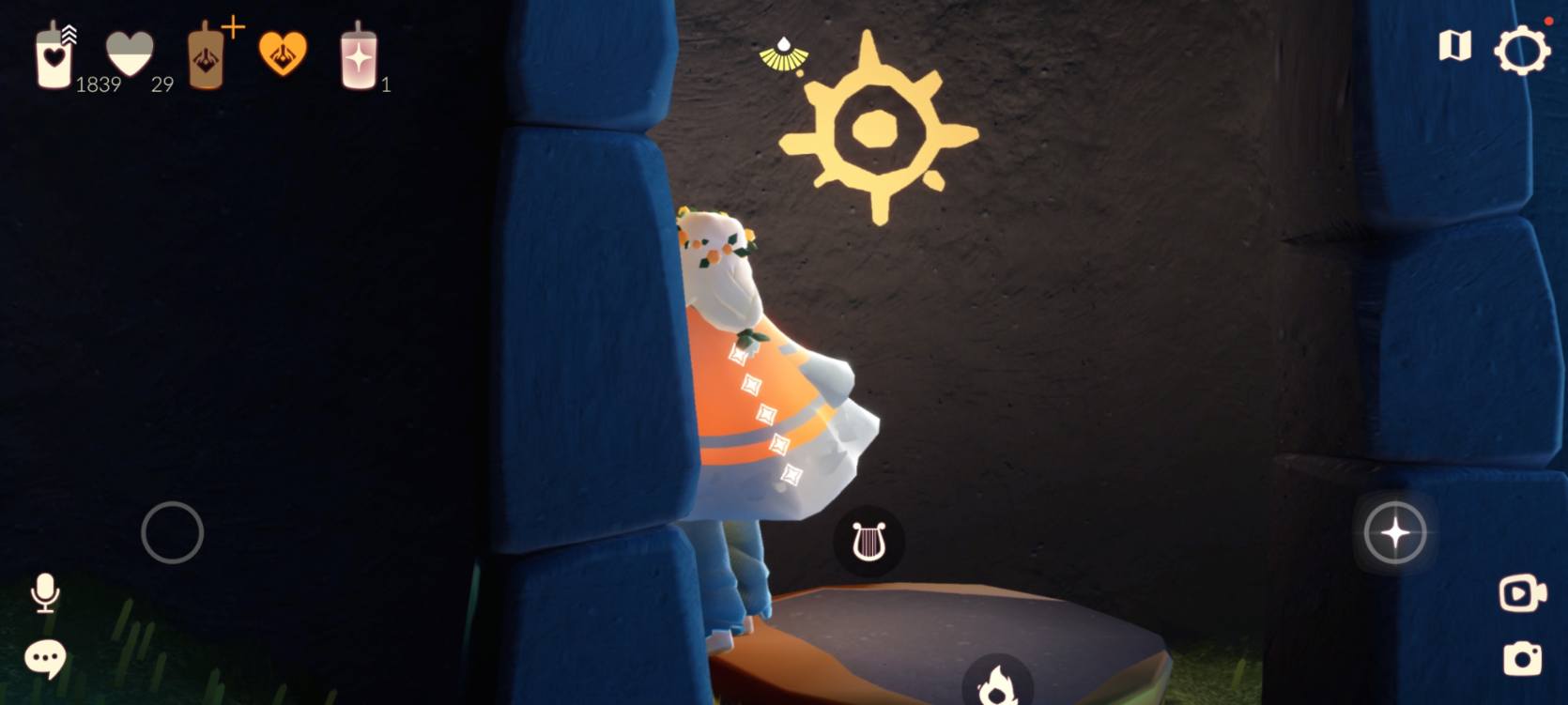Start video recording
The height and width of the screenshot is (705, 1568).
[1521, 593]
